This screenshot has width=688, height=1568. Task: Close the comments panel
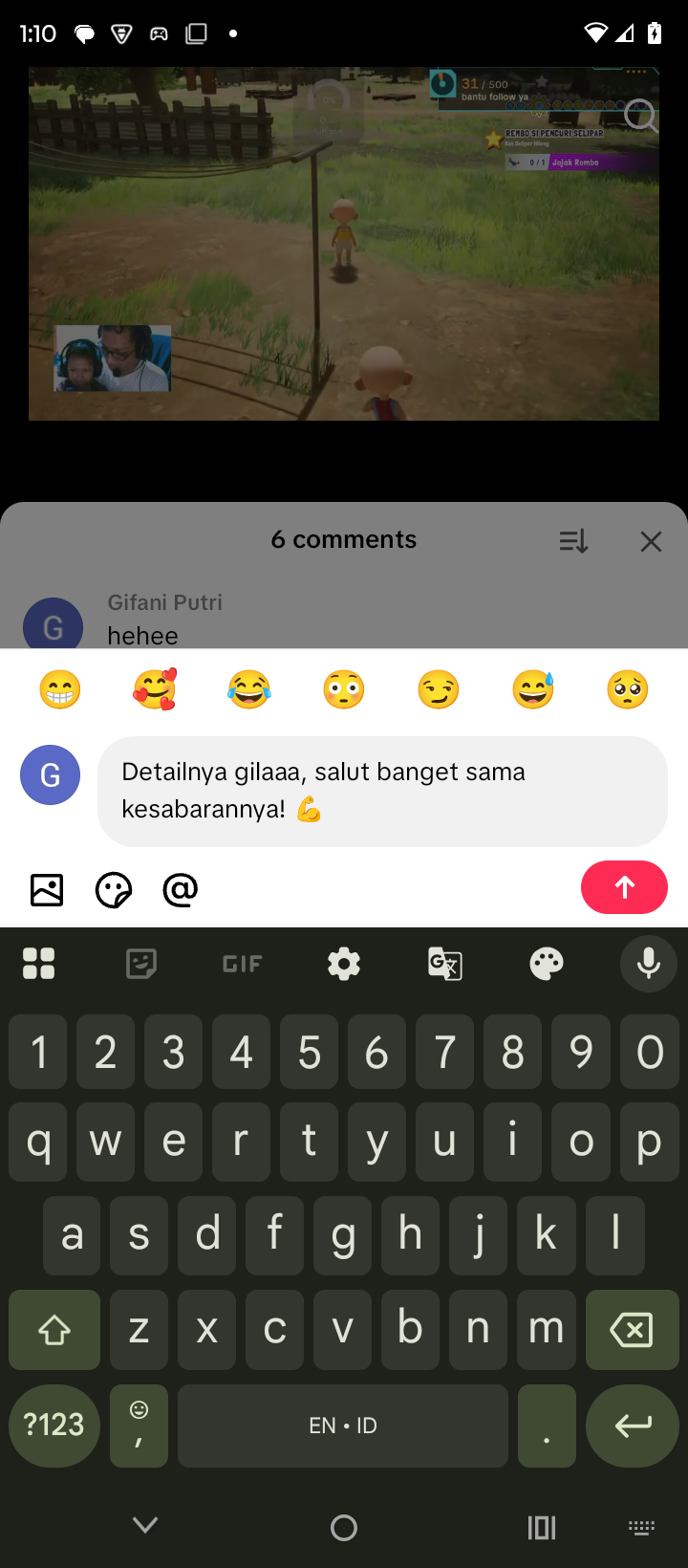coord(651,542)
